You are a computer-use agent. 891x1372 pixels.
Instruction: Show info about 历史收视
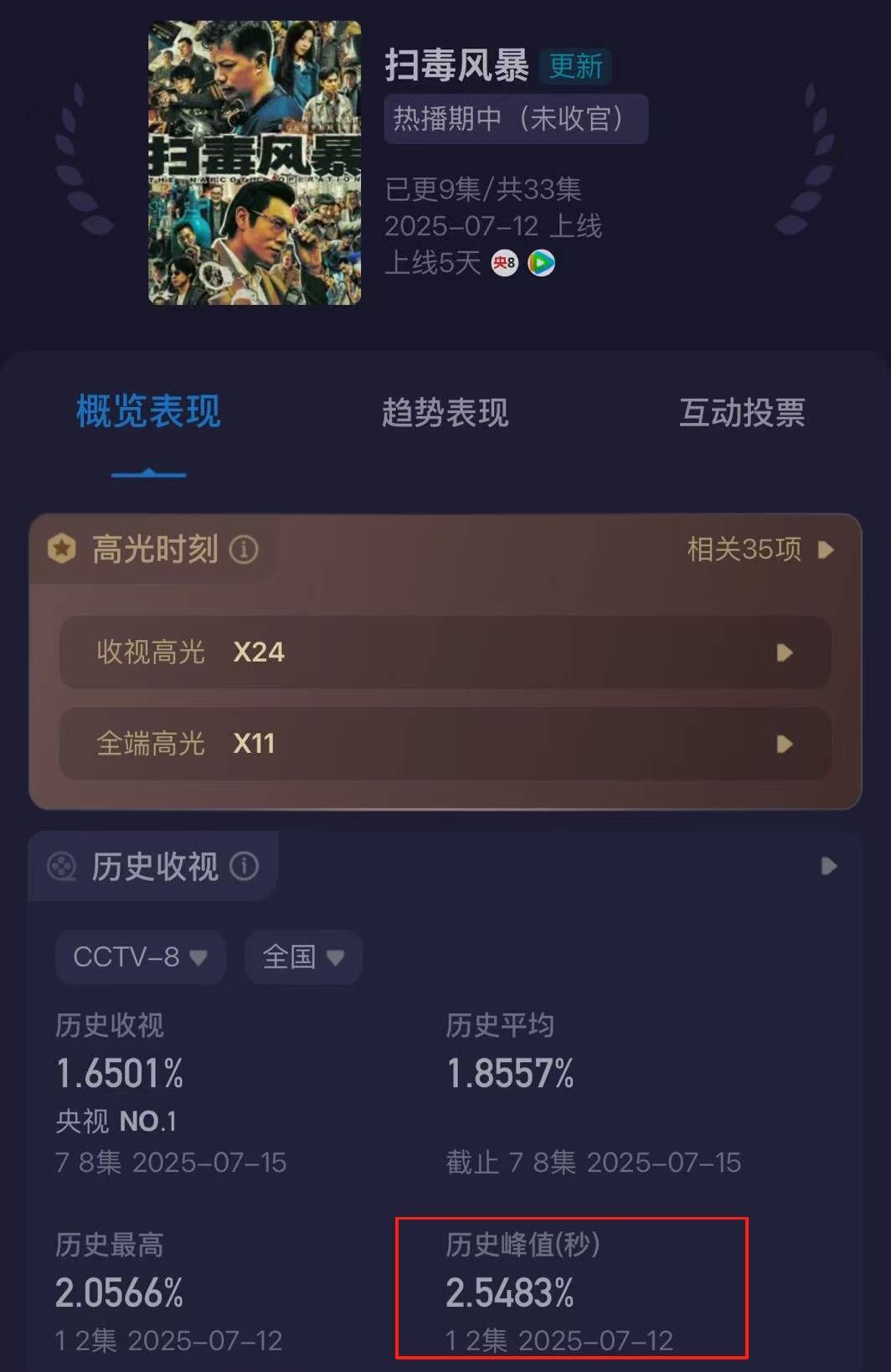(x=244, y=866)
